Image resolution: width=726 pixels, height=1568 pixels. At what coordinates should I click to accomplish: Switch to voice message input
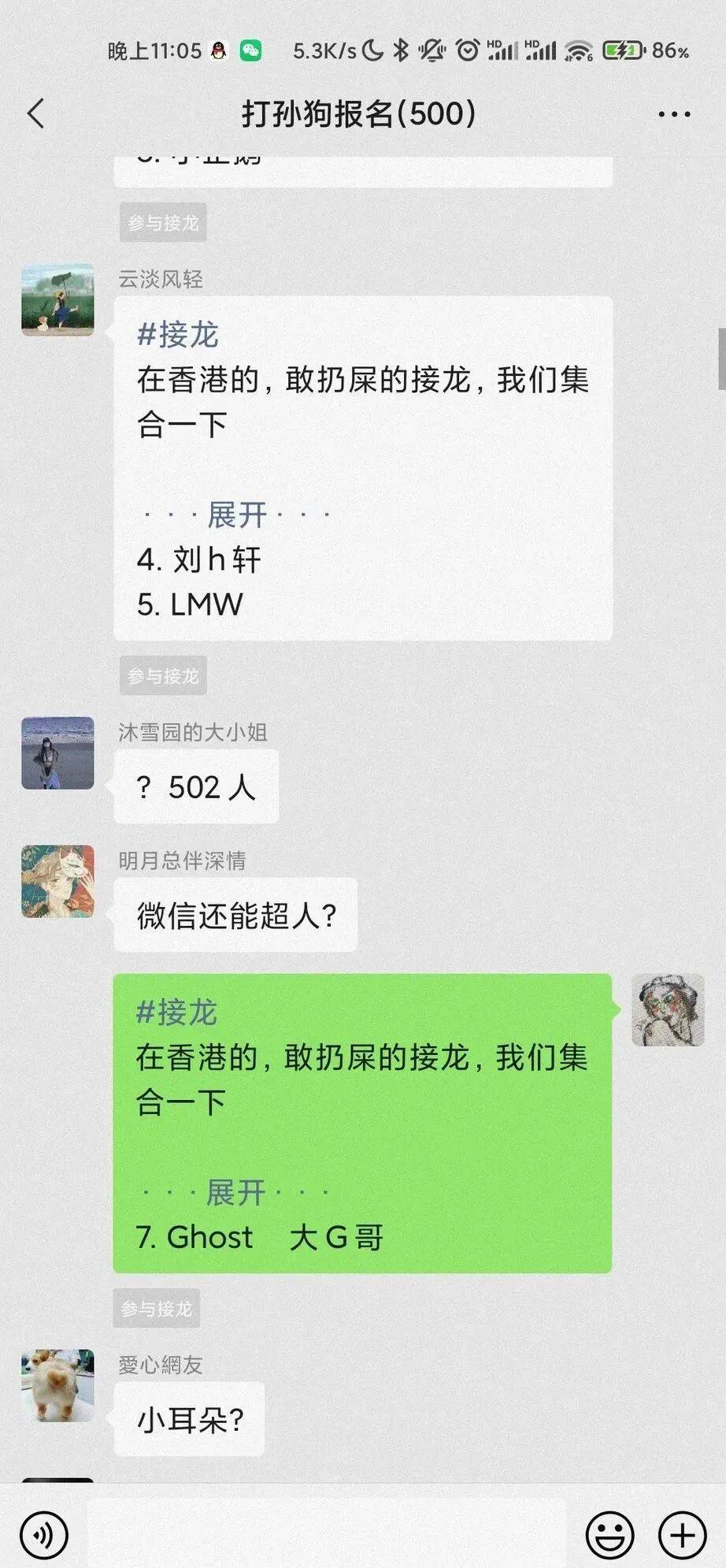44,1535
